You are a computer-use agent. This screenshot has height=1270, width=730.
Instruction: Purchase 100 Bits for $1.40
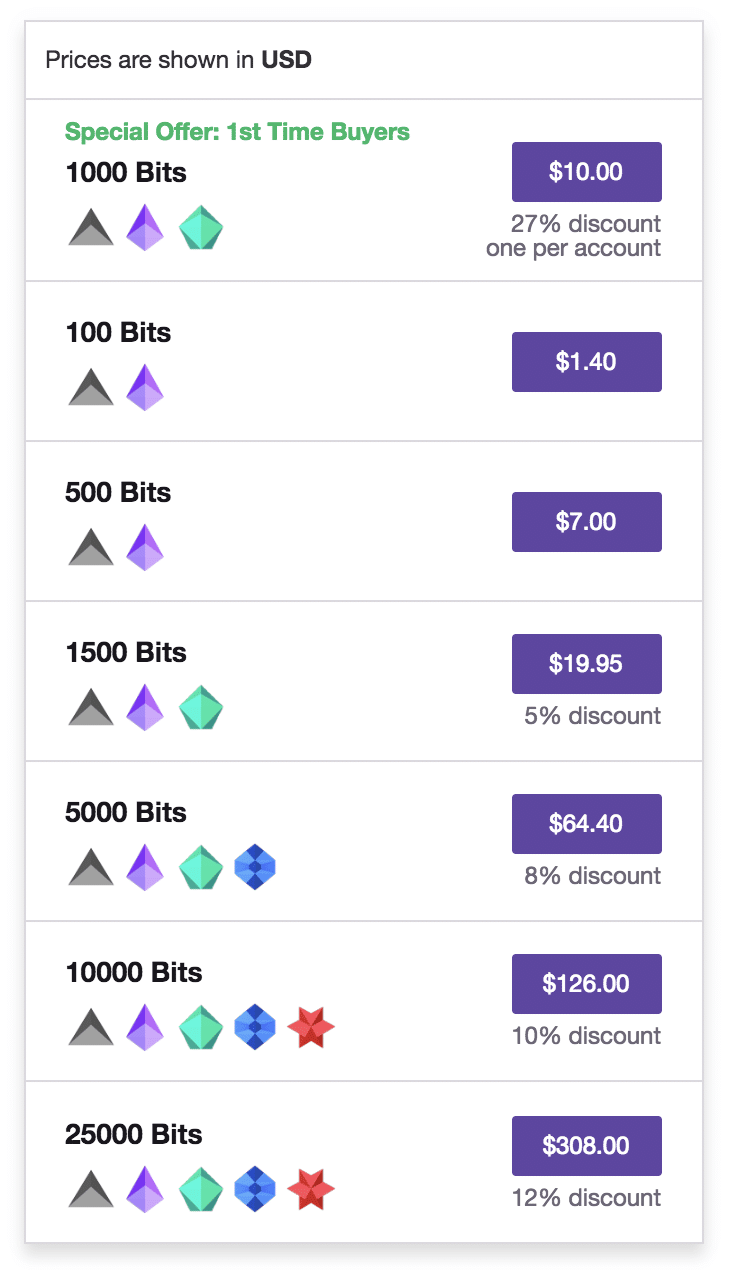(x=586, y=361)
